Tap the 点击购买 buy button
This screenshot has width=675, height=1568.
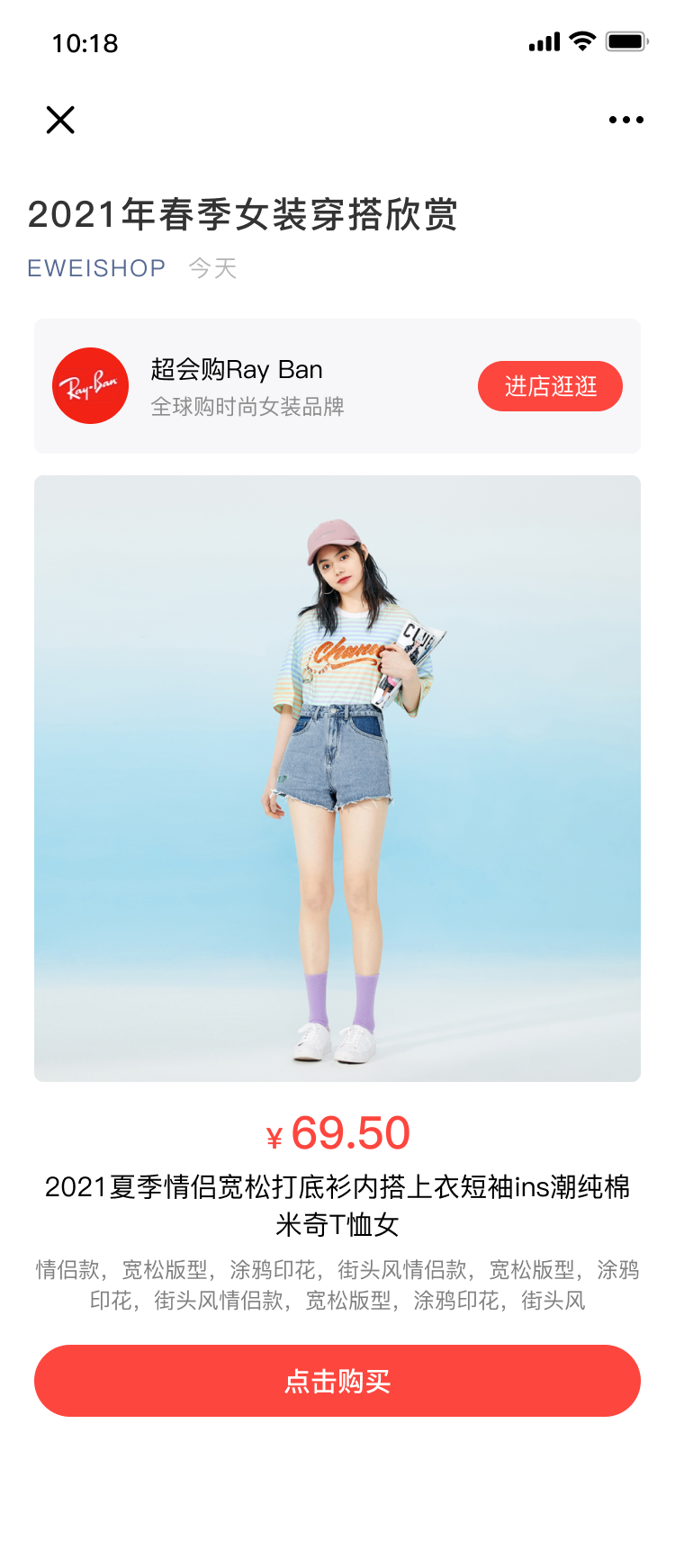(337, 1381)
